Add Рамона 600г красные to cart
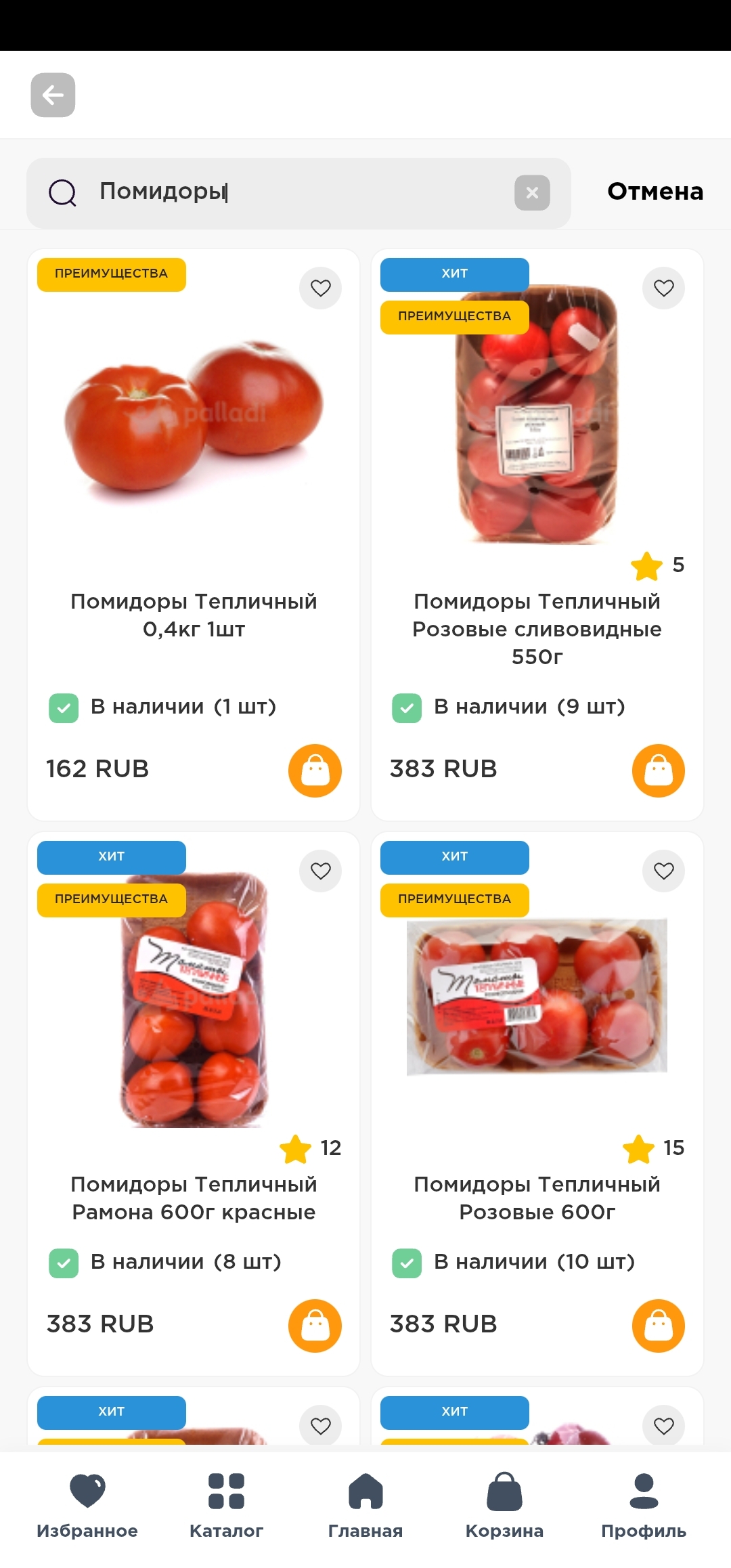Image resolution: width=731 pixels, height=1568 pixels. tap(315, 1326)
